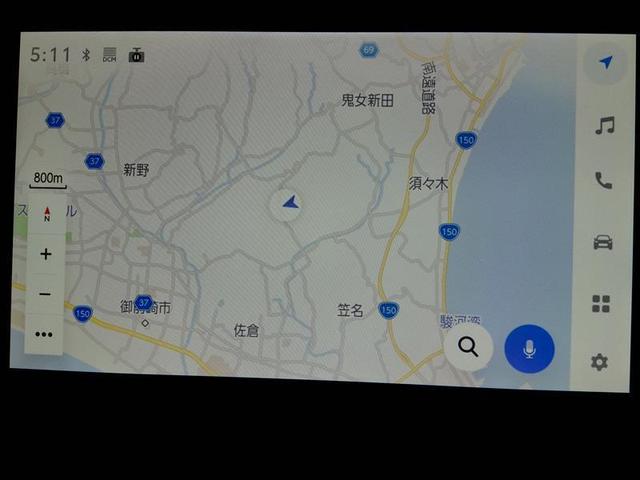Open the phone tab
Screen dimensions: 640x480
tap(603, 181)
